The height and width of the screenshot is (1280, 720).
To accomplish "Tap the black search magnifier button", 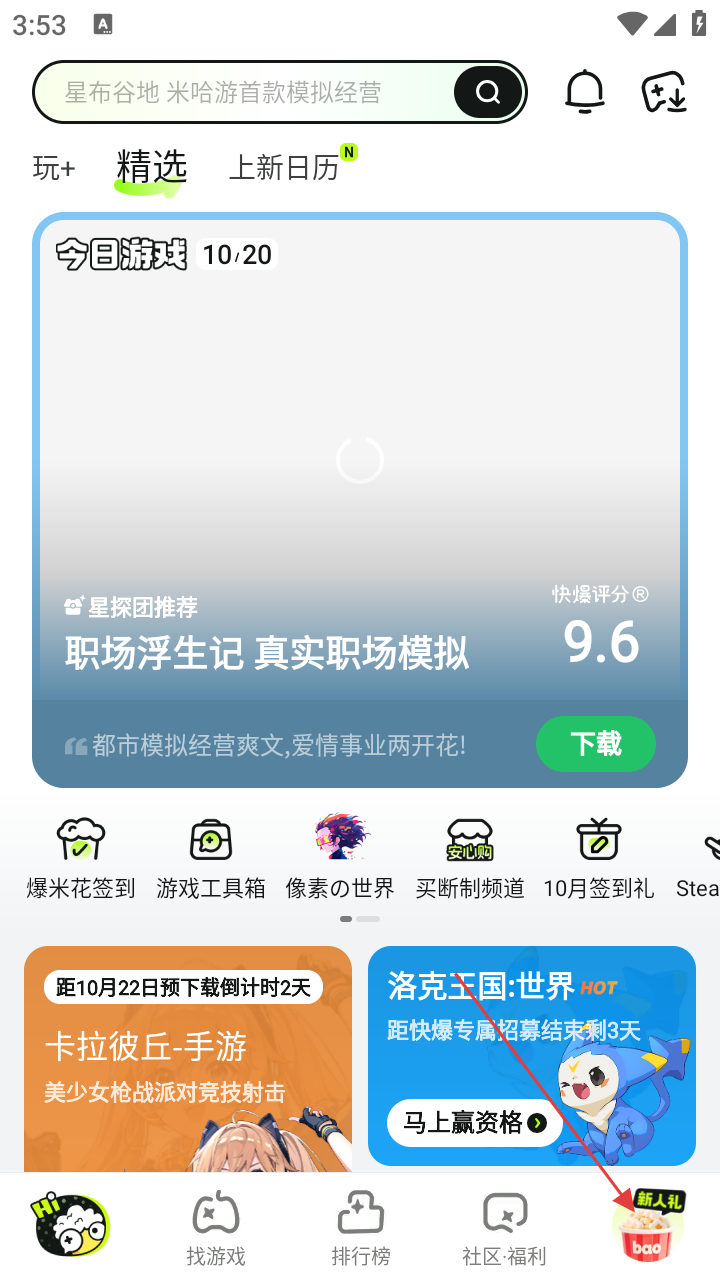I will [x=488, y=93].
